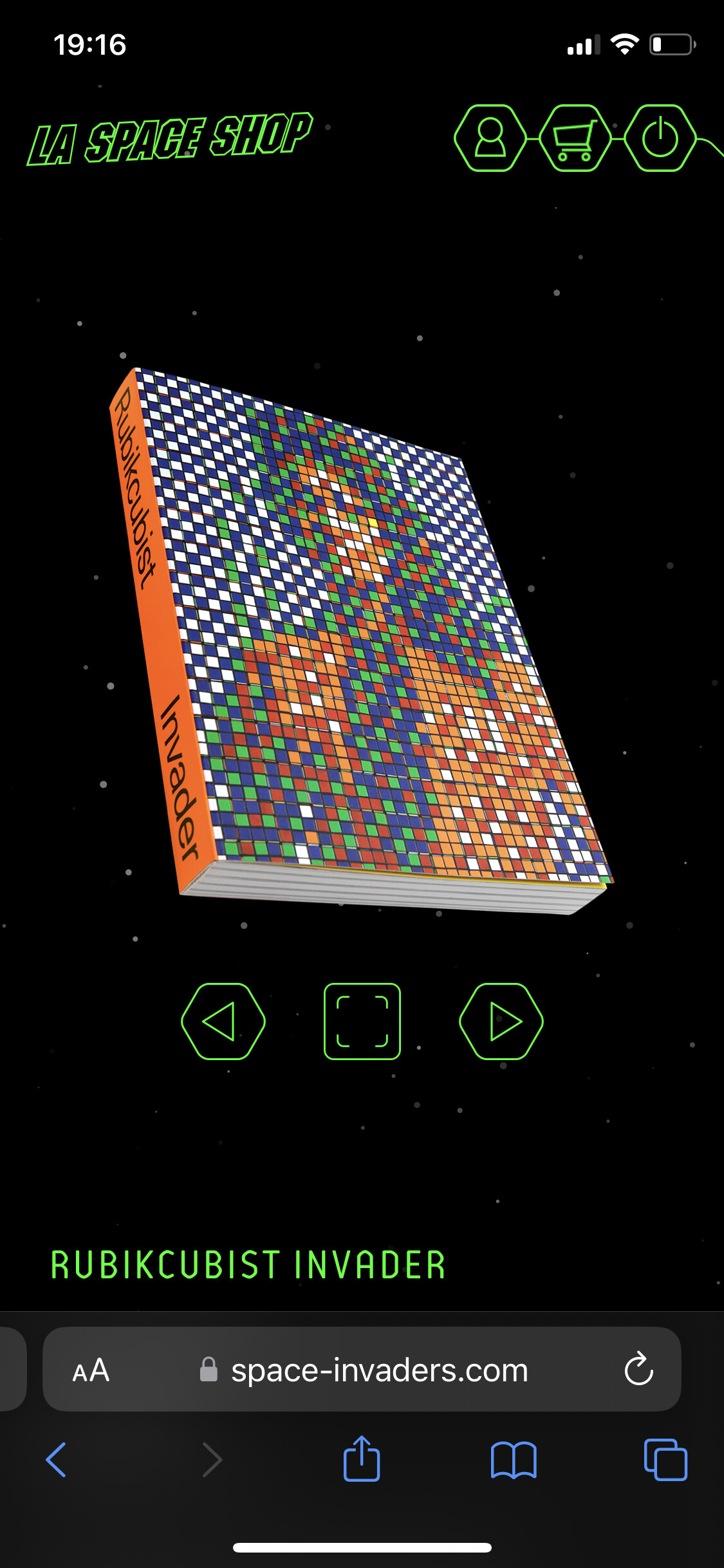Go back to the previous page
Image resolution: width=724 pixels, height=1568 pixels.
(56, 1460)
